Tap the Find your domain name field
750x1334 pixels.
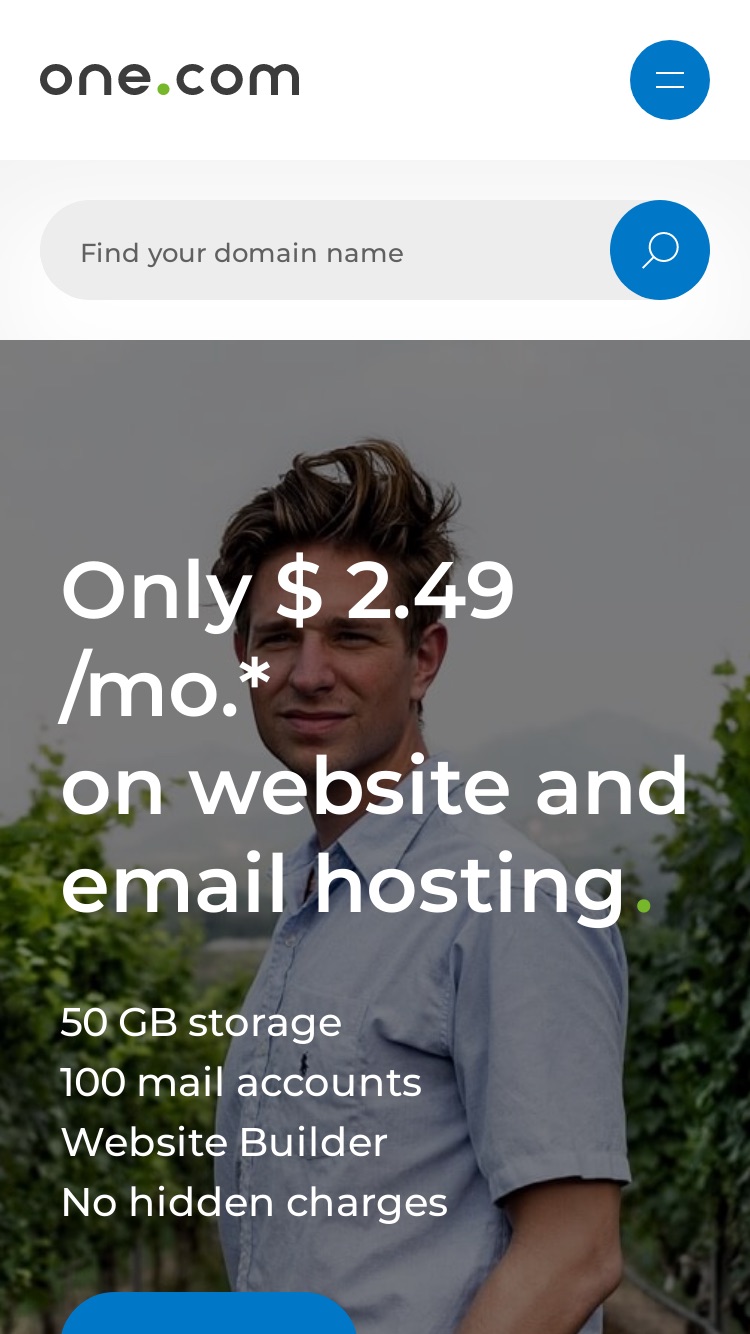click(x=325, y=250)
